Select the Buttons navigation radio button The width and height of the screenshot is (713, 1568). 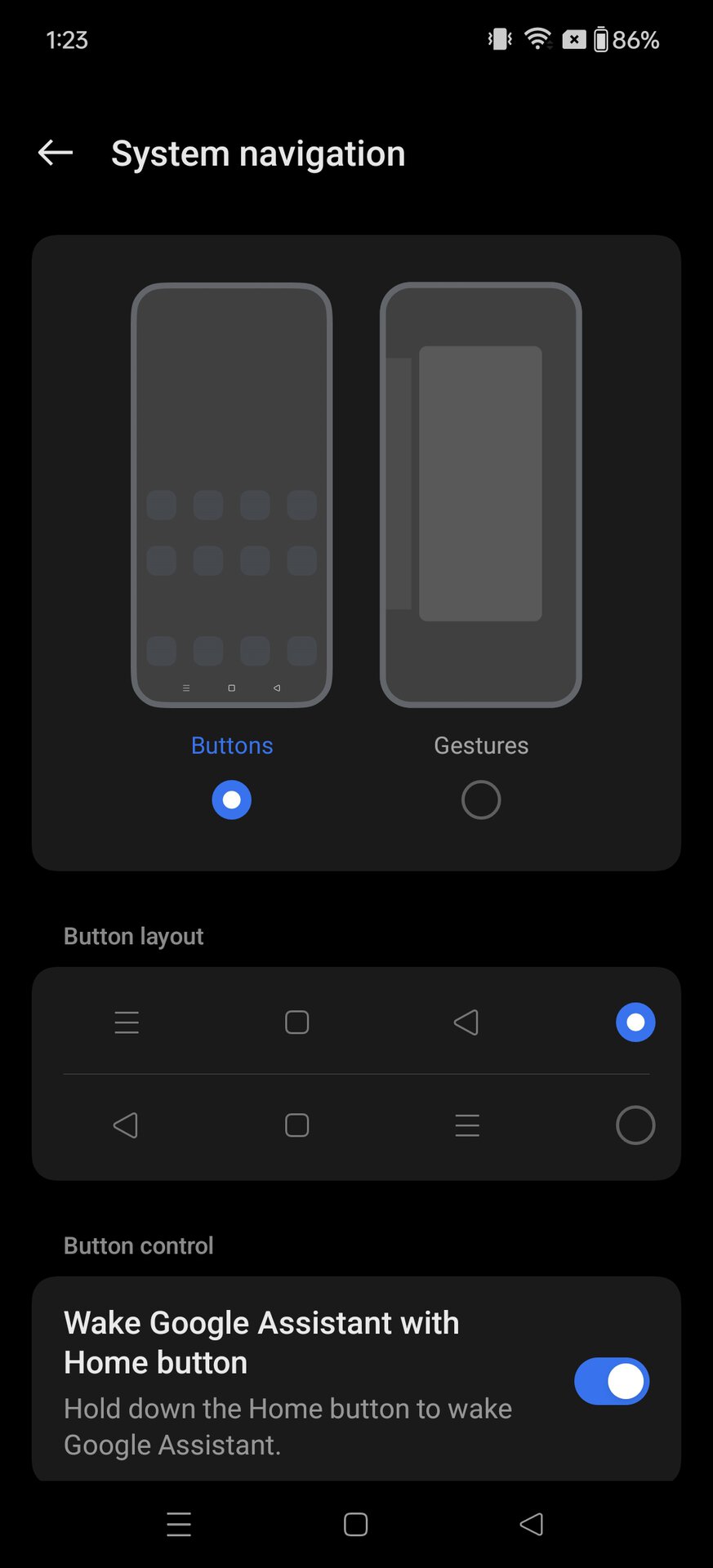point(231,800)
